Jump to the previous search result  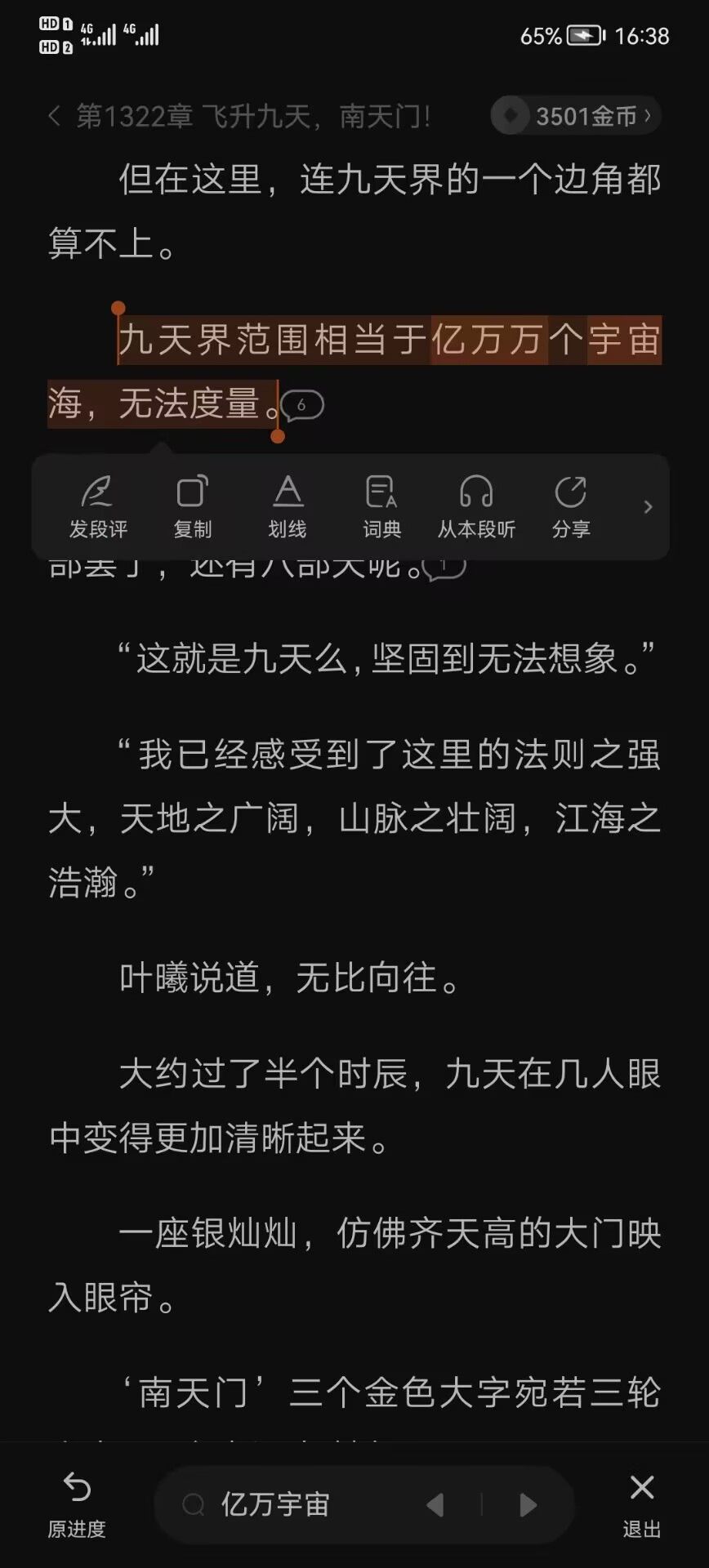point(435,1504)
